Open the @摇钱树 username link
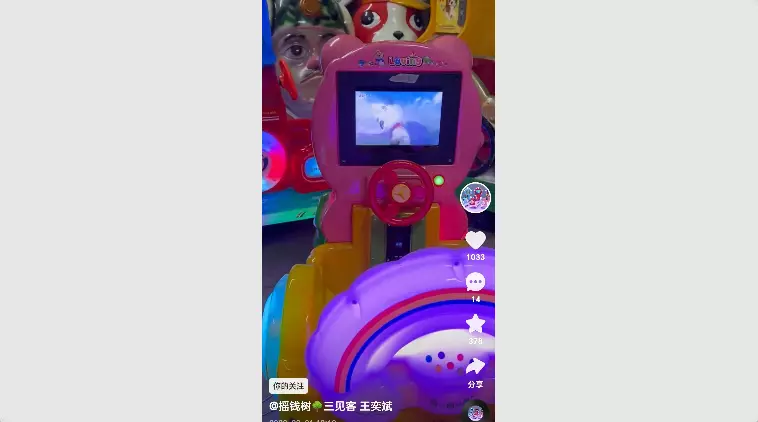 click(331, 406)
